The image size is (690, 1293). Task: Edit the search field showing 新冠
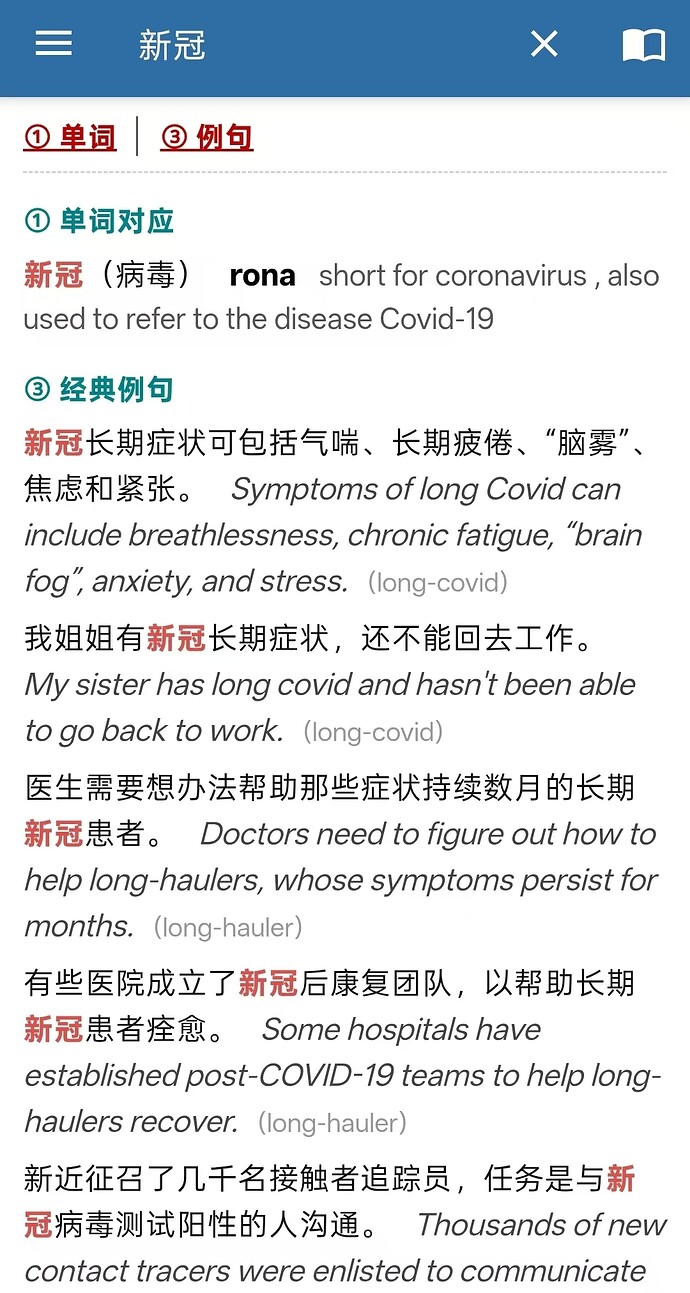320,45
